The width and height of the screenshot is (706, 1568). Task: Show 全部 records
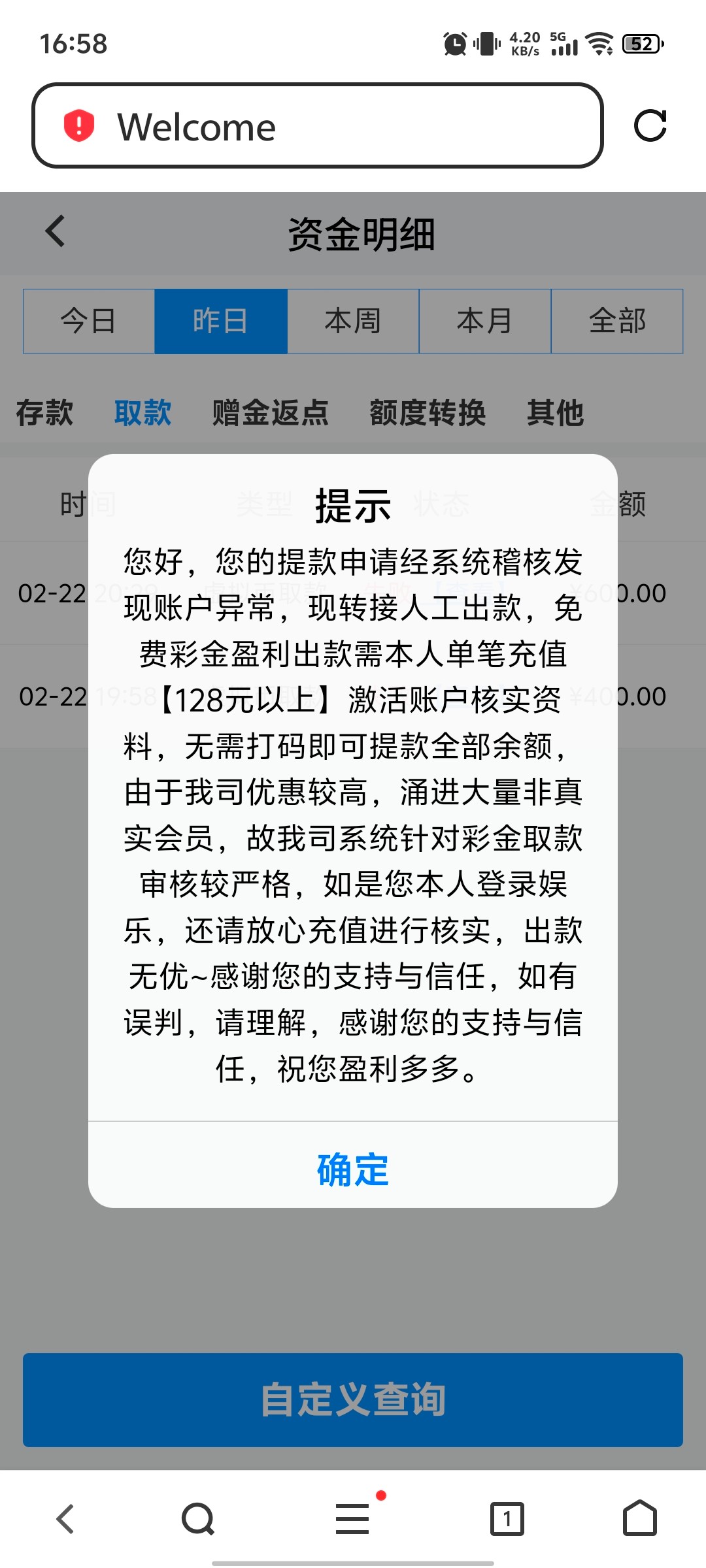[617, 321]
